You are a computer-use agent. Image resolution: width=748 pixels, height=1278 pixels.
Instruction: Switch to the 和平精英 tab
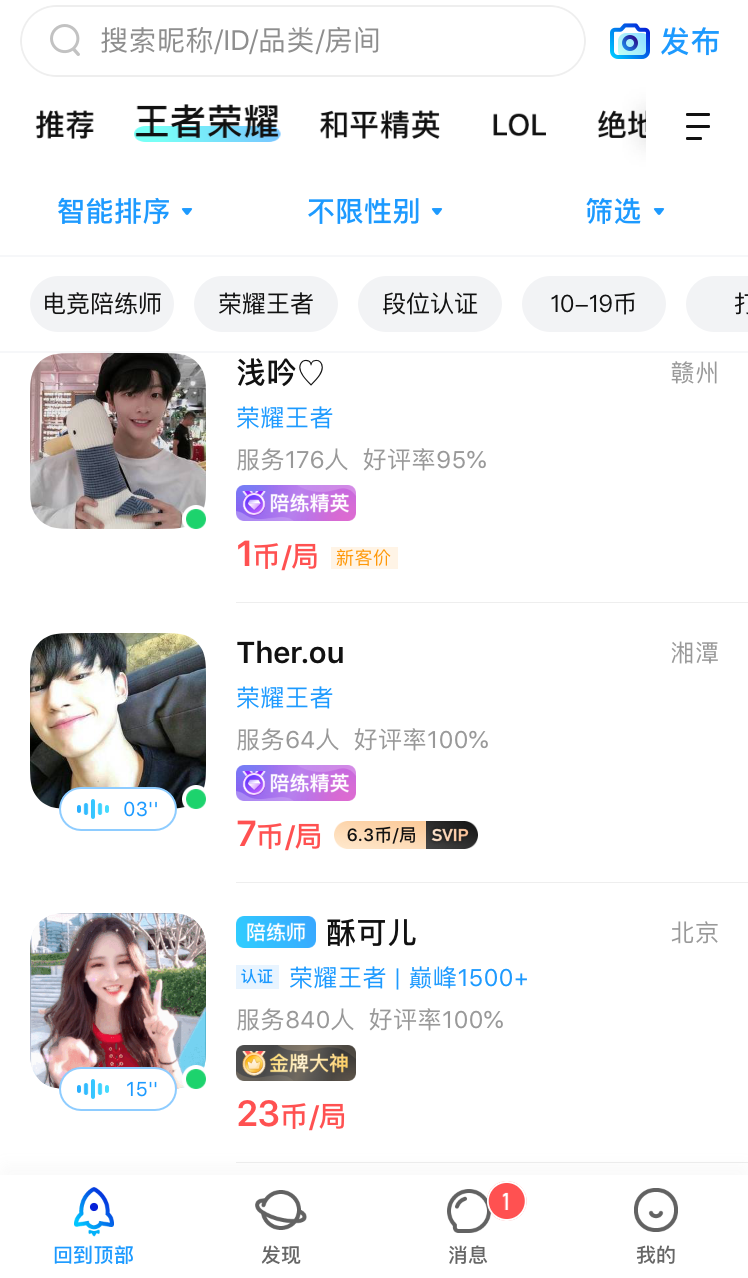[x=379, y=125]
